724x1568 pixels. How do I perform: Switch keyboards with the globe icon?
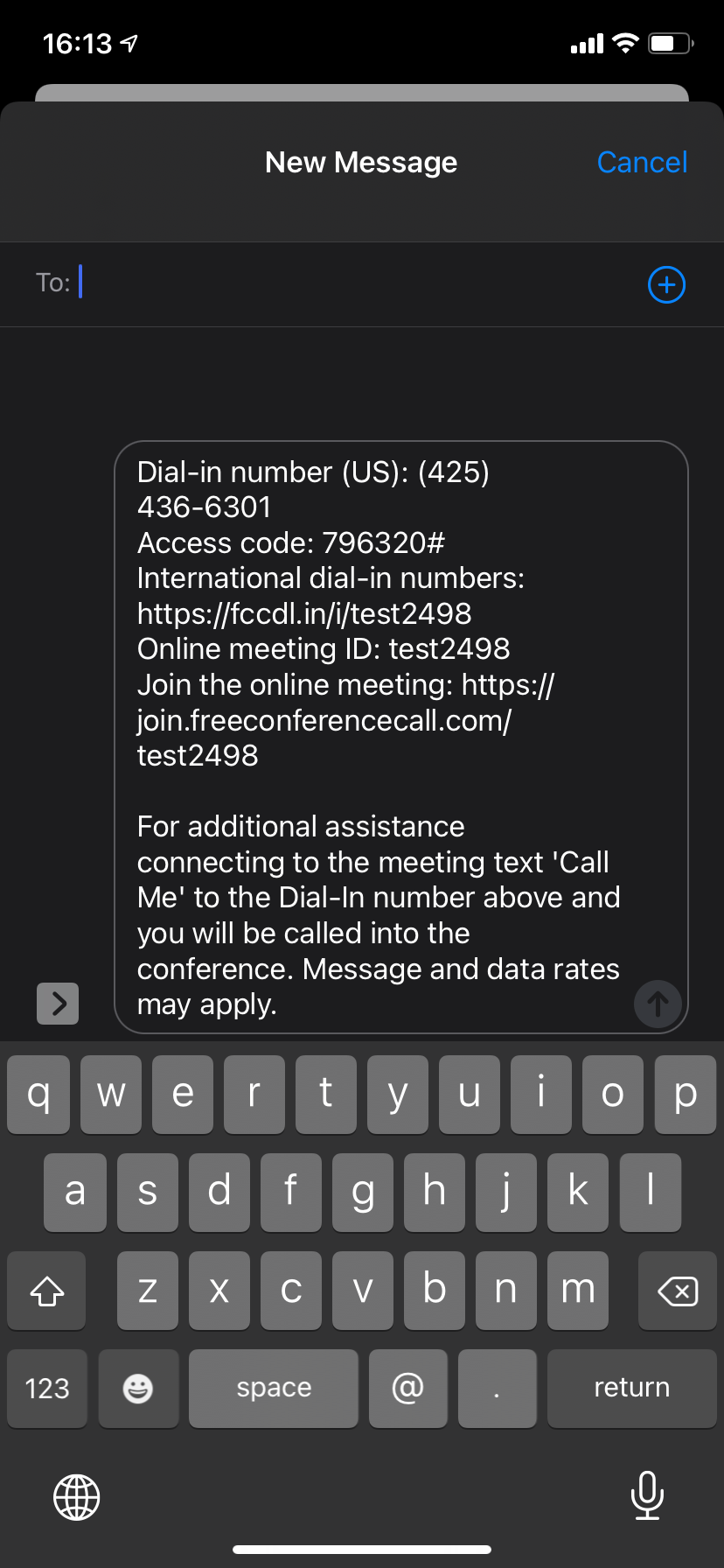(76, 1496)
